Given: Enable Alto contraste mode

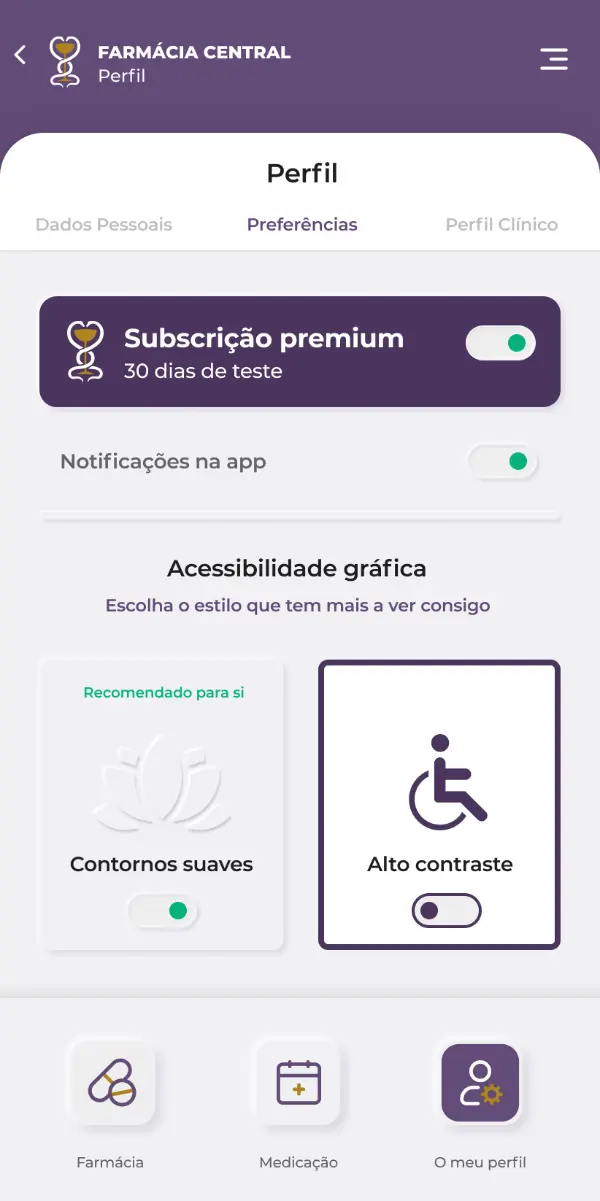Looking at the screenshot, I should pyautogui.click(x=446, y=911).
